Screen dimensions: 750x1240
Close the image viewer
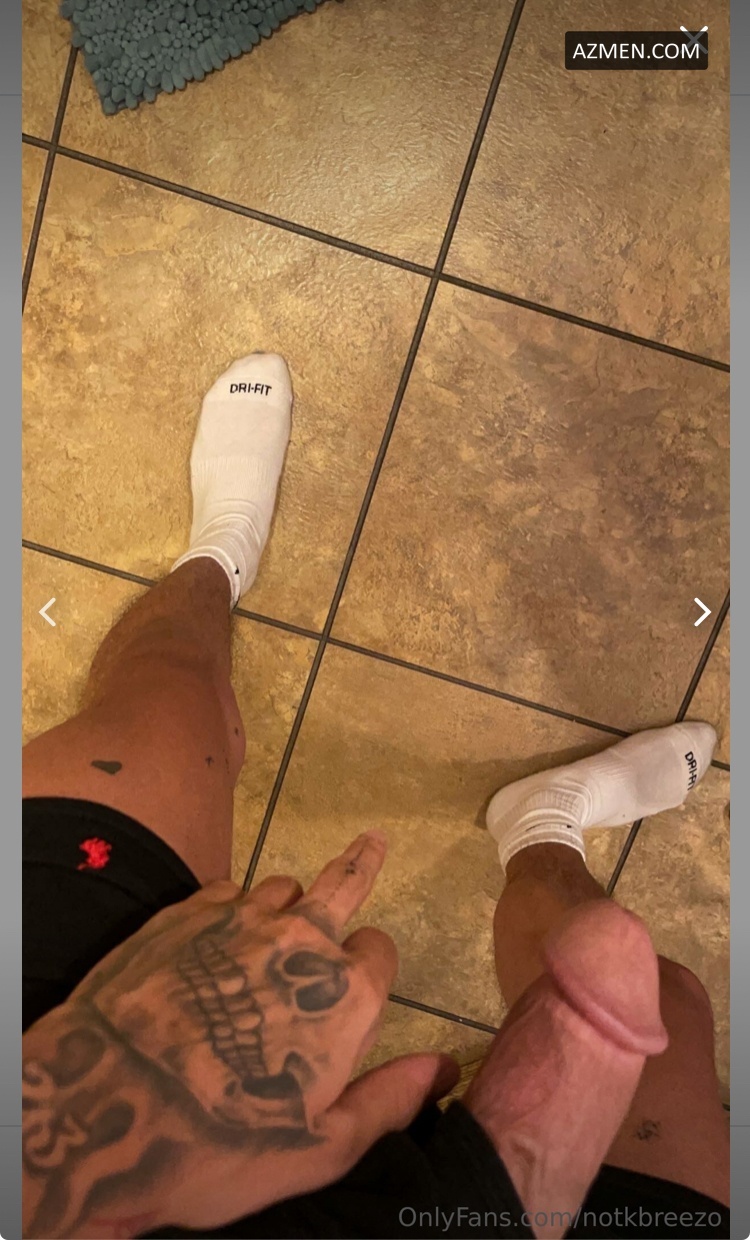click(693, 40)
